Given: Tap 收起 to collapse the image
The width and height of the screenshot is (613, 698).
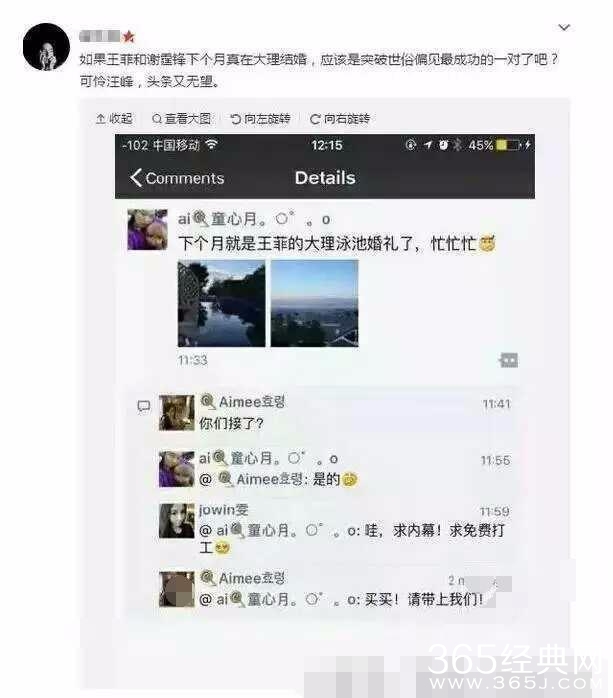Looking at the screenshot, I should pos(114,118).
